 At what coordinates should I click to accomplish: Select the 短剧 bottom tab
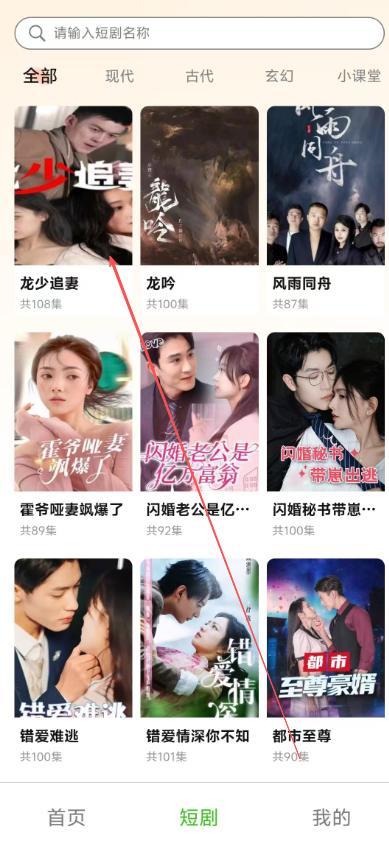[199, 817]
